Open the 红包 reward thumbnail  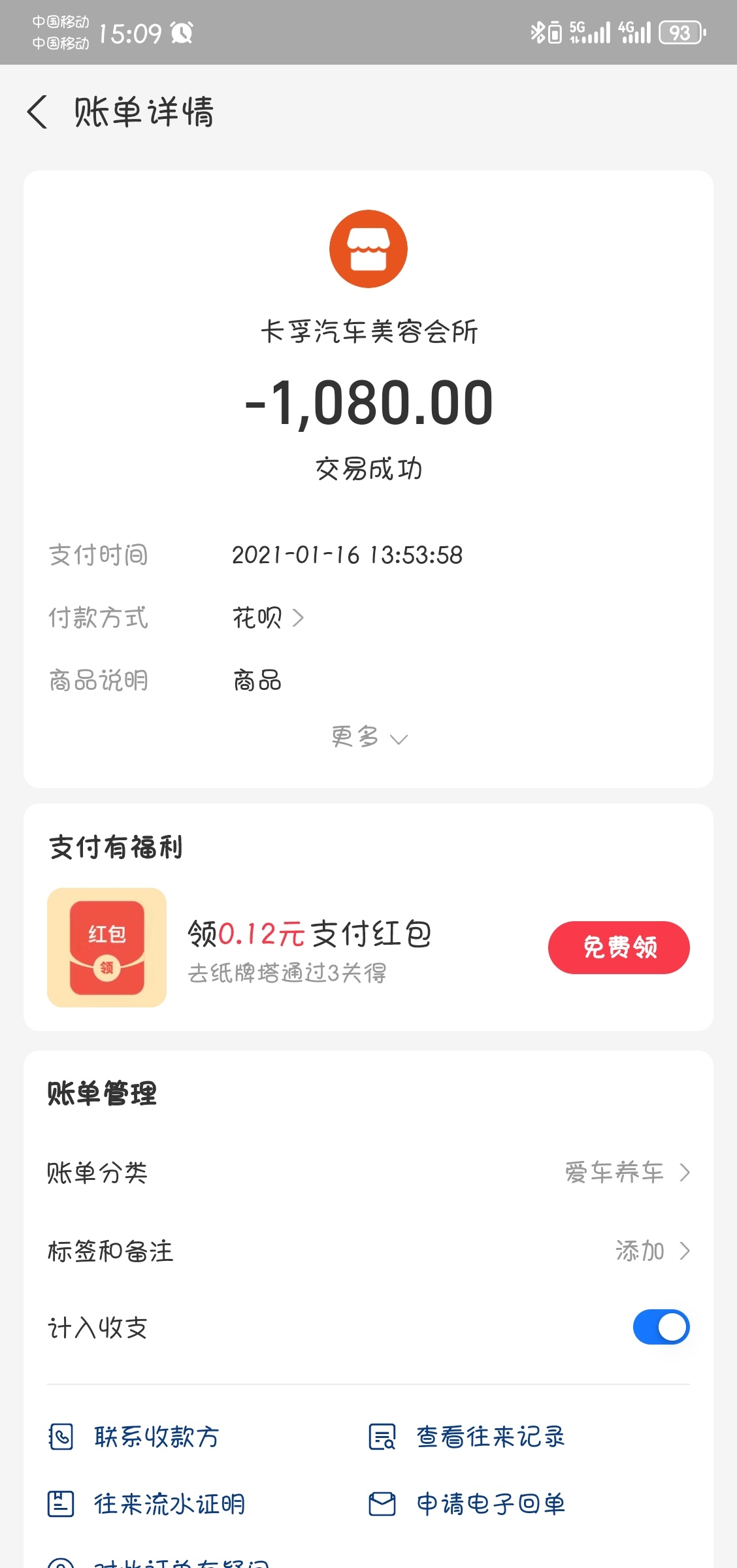click(x=106, y=947)
